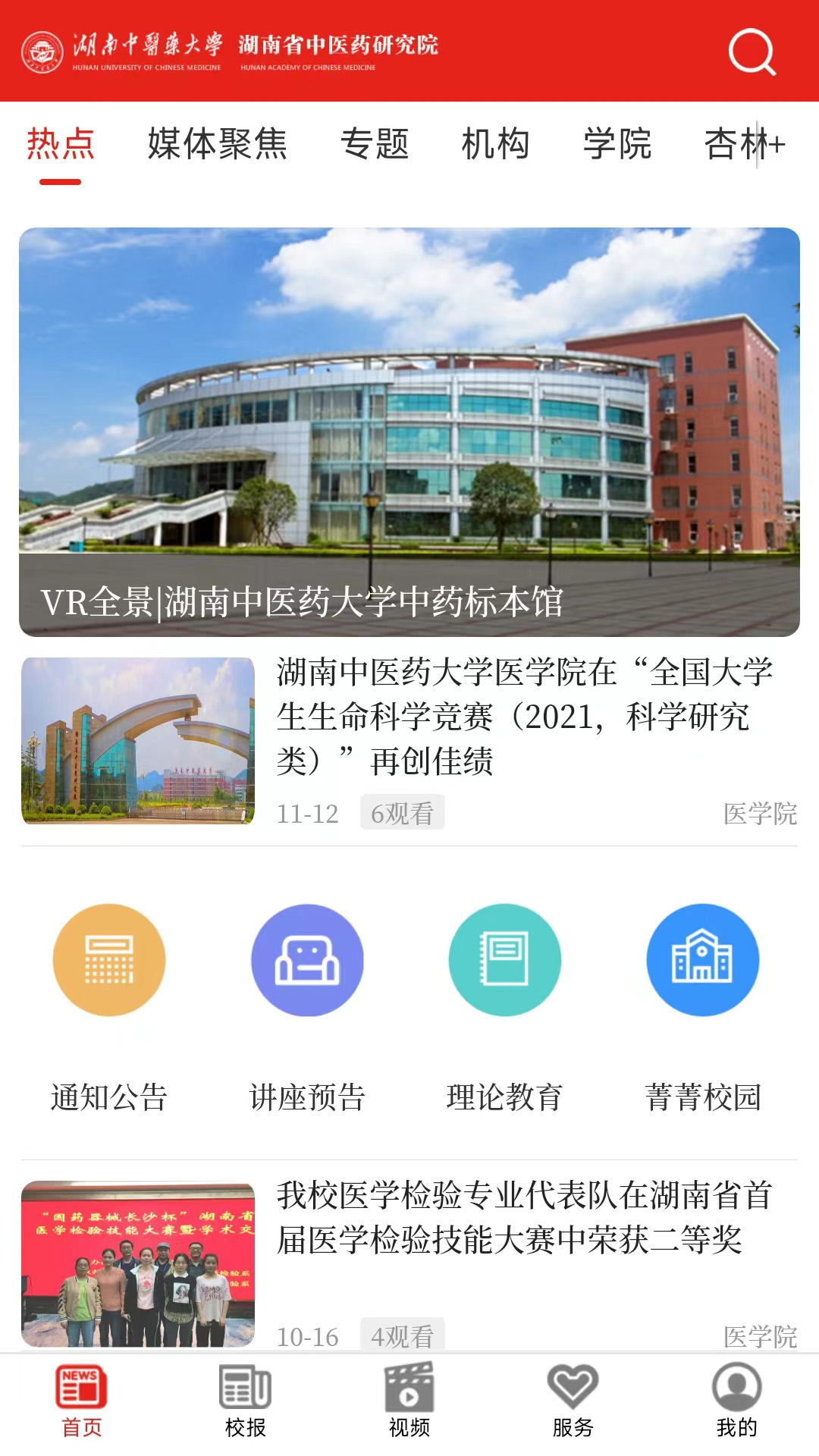Open the 我的 profile tab

click(x=736, y=1401)
